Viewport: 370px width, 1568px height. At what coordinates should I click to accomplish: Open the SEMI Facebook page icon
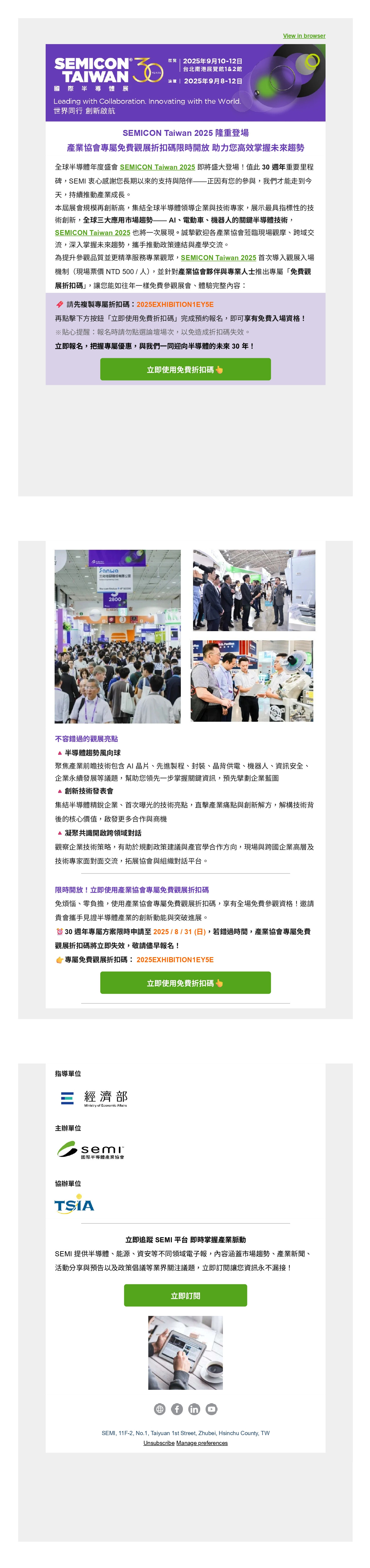[177, 1409]
